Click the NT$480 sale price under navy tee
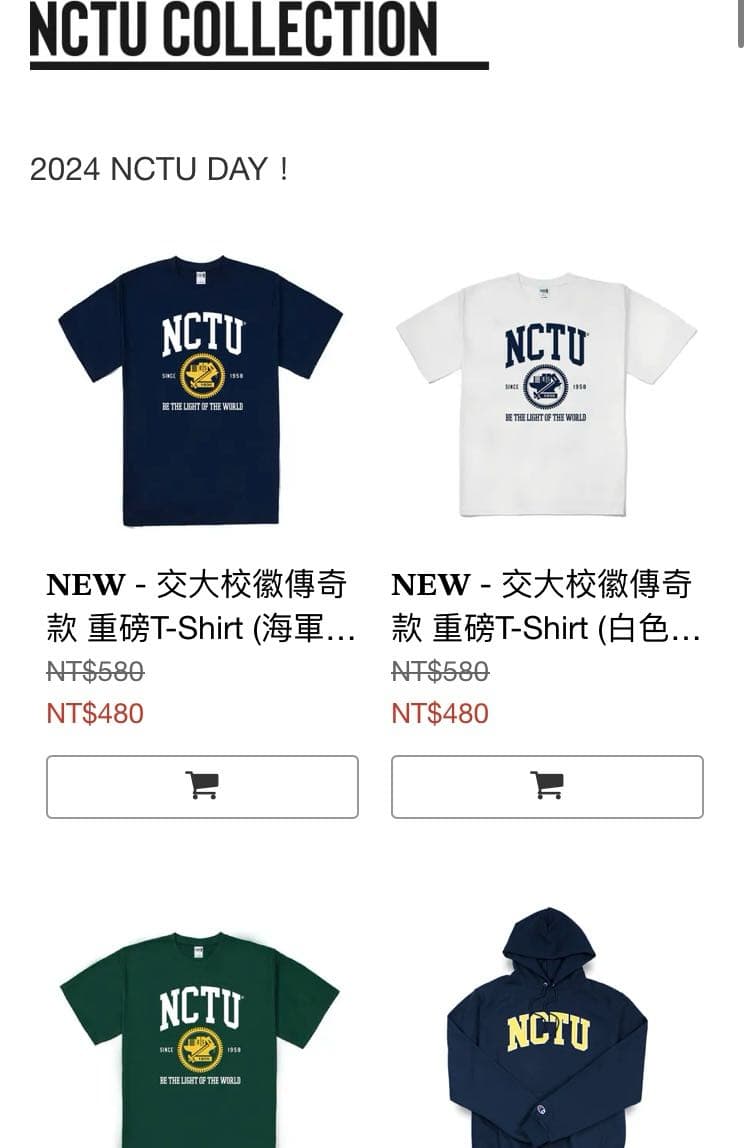The height and width of the screenshot is (1148, 750). (x=92, y=714)
